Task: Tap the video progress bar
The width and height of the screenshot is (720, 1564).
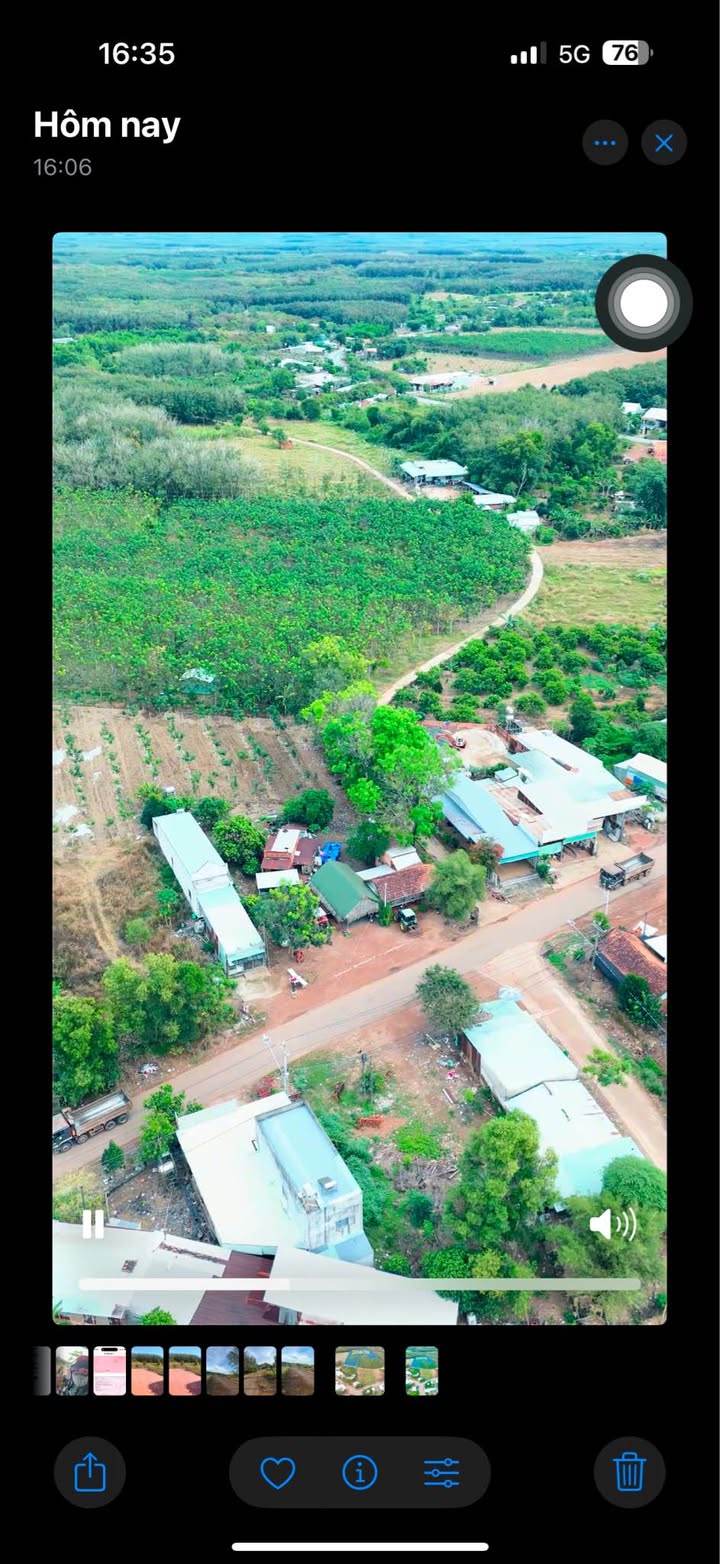Action: coord(359,1284)
